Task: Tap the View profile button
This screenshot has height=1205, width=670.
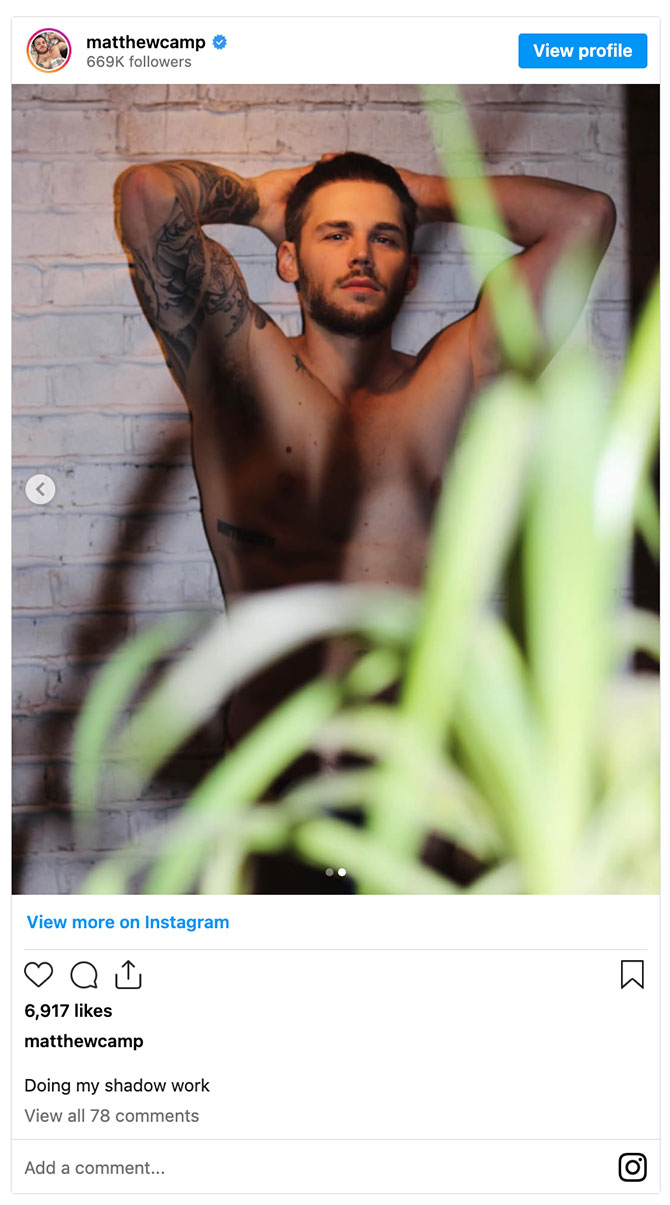Action: (x=582, y=51)
